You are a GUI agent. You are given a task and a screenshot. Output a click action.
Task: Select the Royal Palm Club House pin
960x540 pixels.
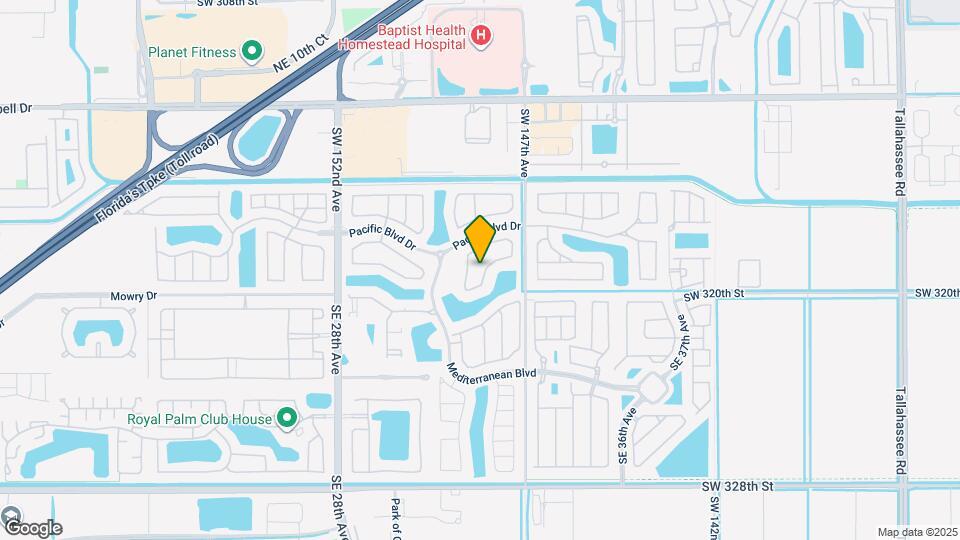pyautogui.click(x=287, y=419)
